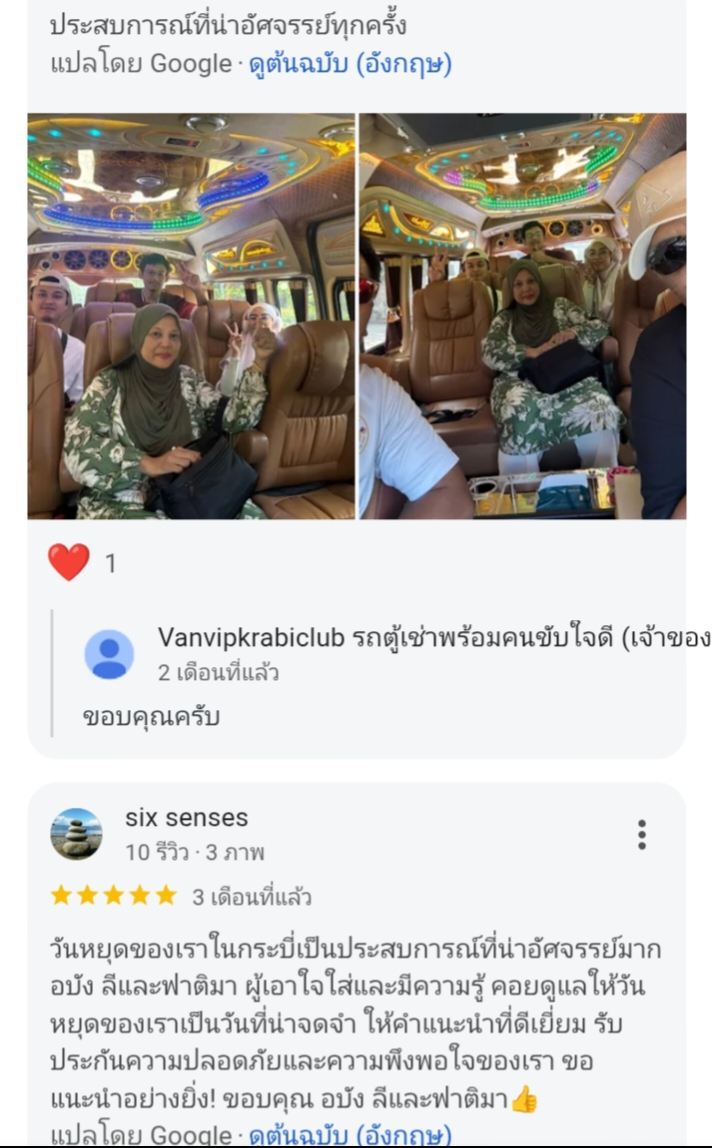Viewport: 712px width, 1148px height.
Task: Like the review with the heart icon
Action: click(69, 563)
